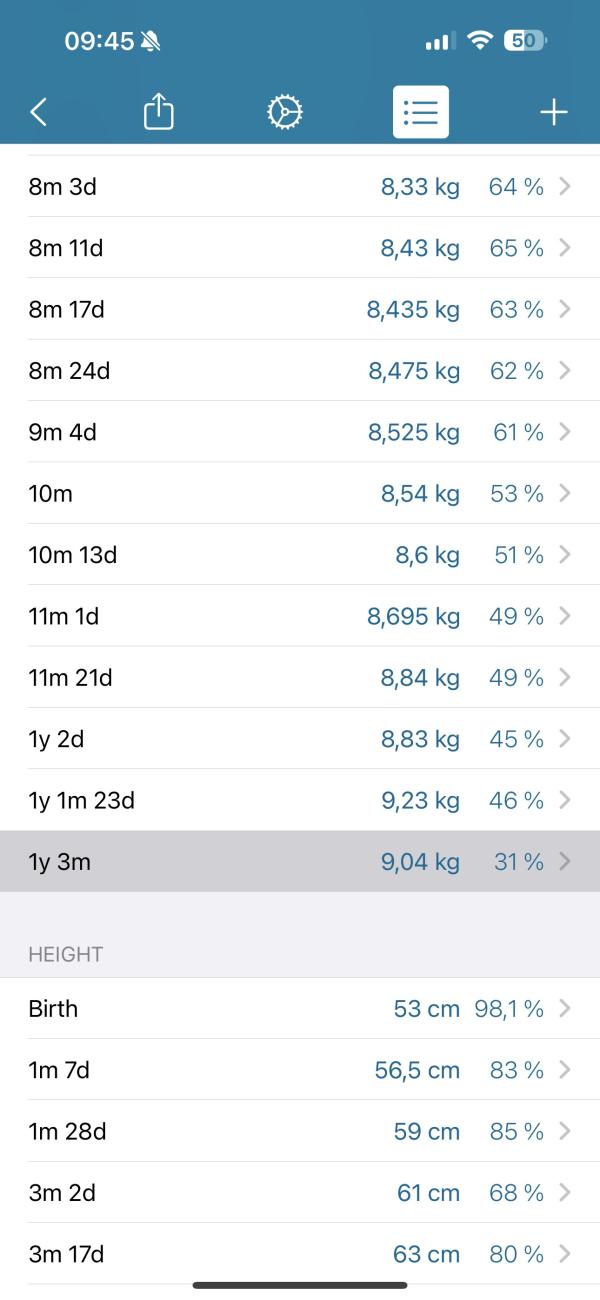Open the 8m 11d weight entry
The image size is (600, 1300).
coord(300,248)
